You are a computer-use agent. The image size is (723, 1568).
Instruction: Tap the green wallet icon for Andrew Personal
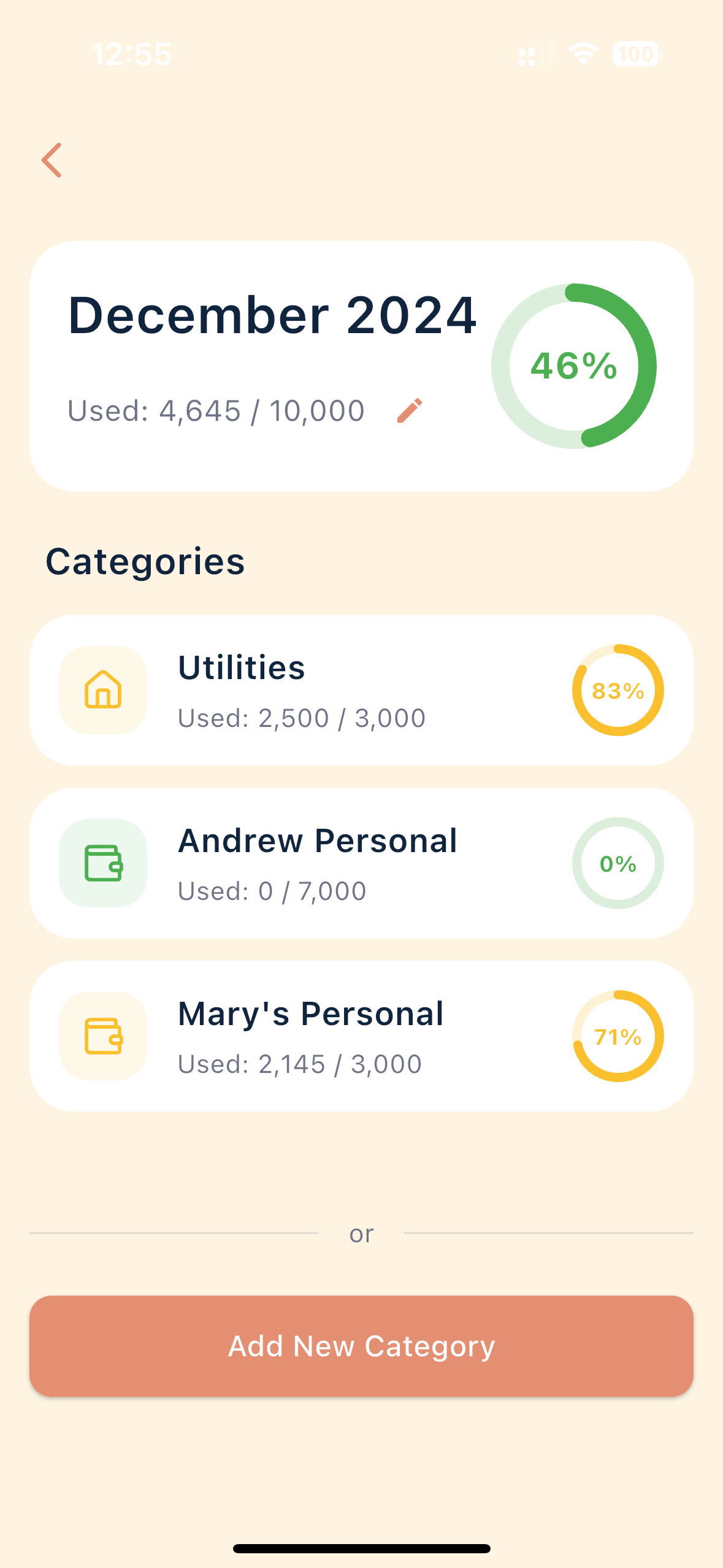102,863
